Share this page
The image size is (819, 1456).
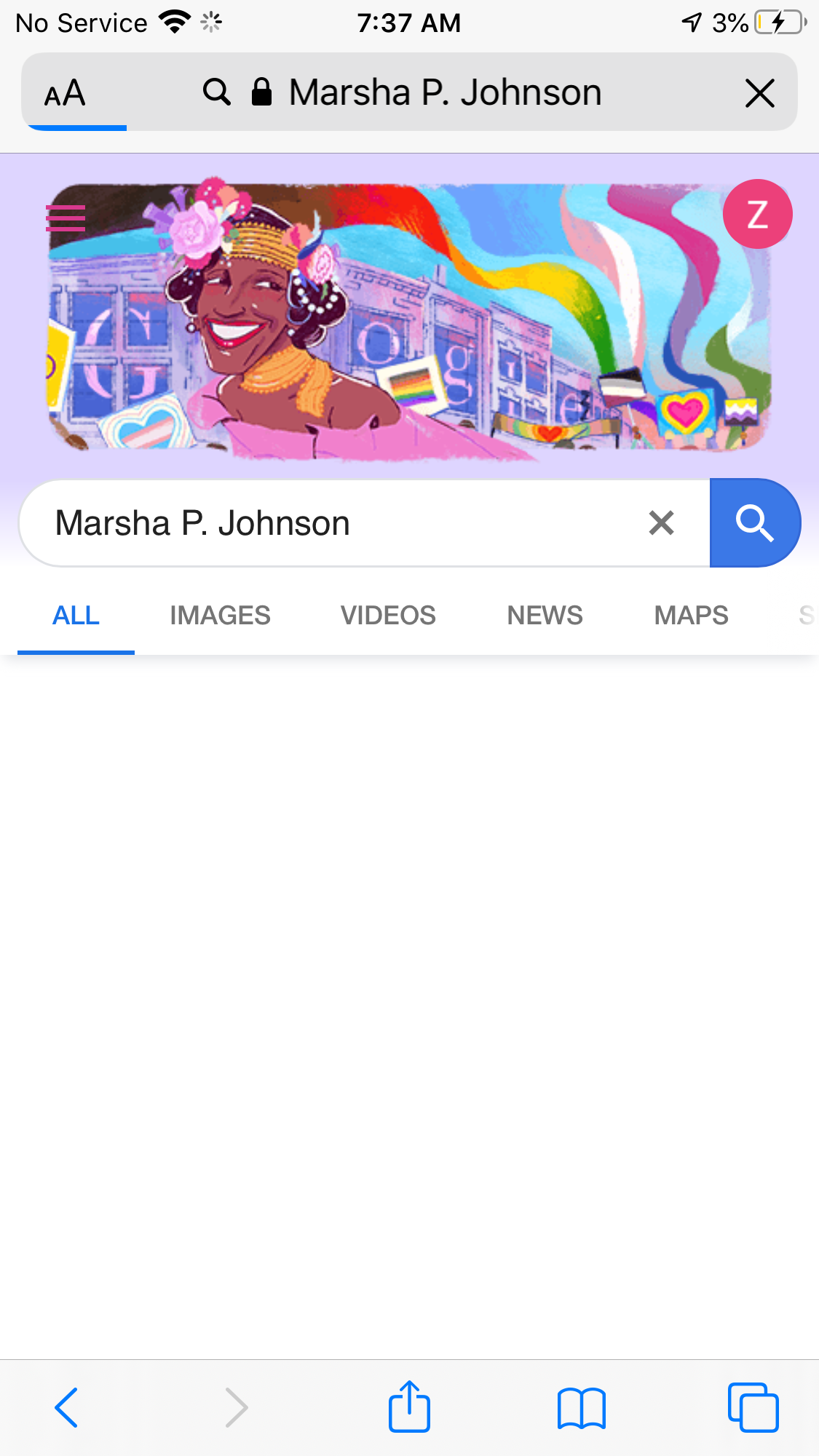(409, 1406)
